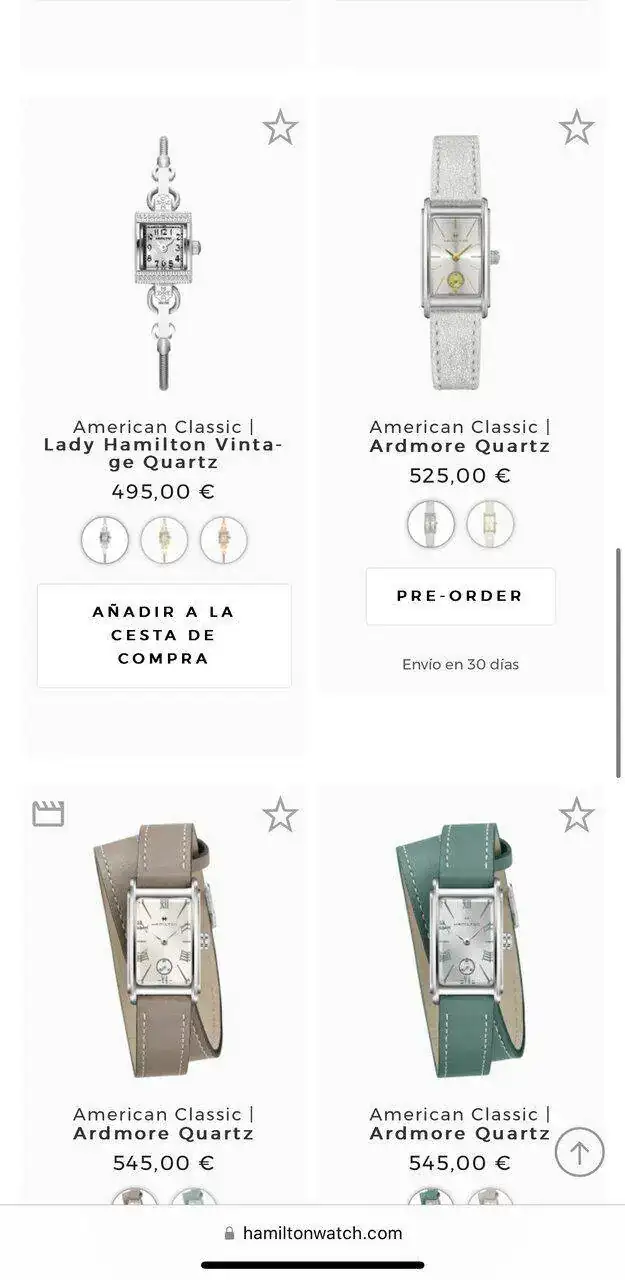This screenshot has height=1280, width=625.
Task: Star the green strap Ardmore Quartz
Action: [576, 815]
